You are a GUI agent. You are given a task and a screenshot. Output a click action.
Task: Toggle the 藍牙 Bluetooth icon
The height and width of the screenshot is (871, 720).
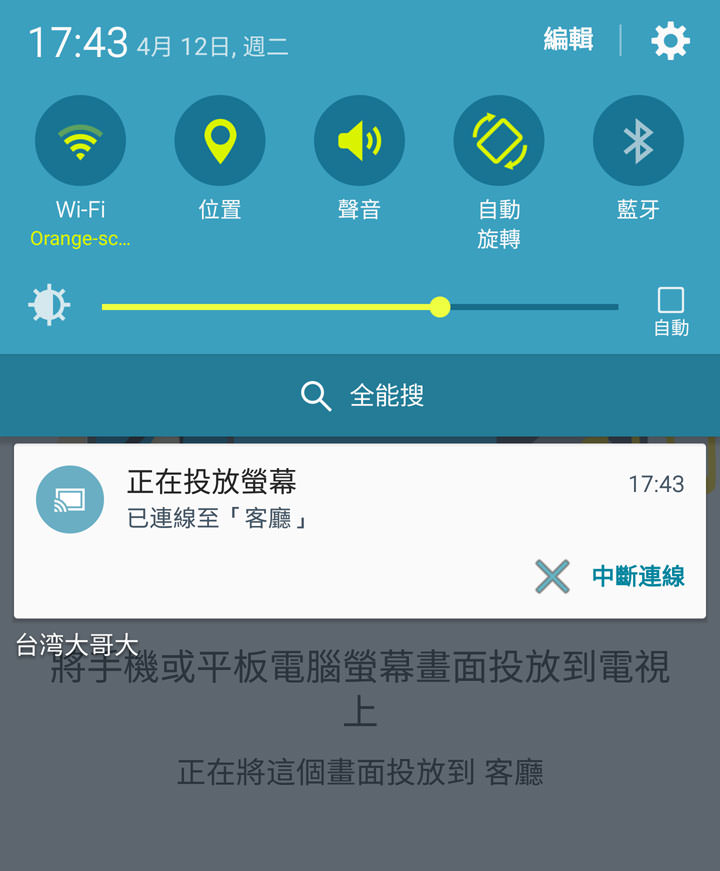[638, 140]
